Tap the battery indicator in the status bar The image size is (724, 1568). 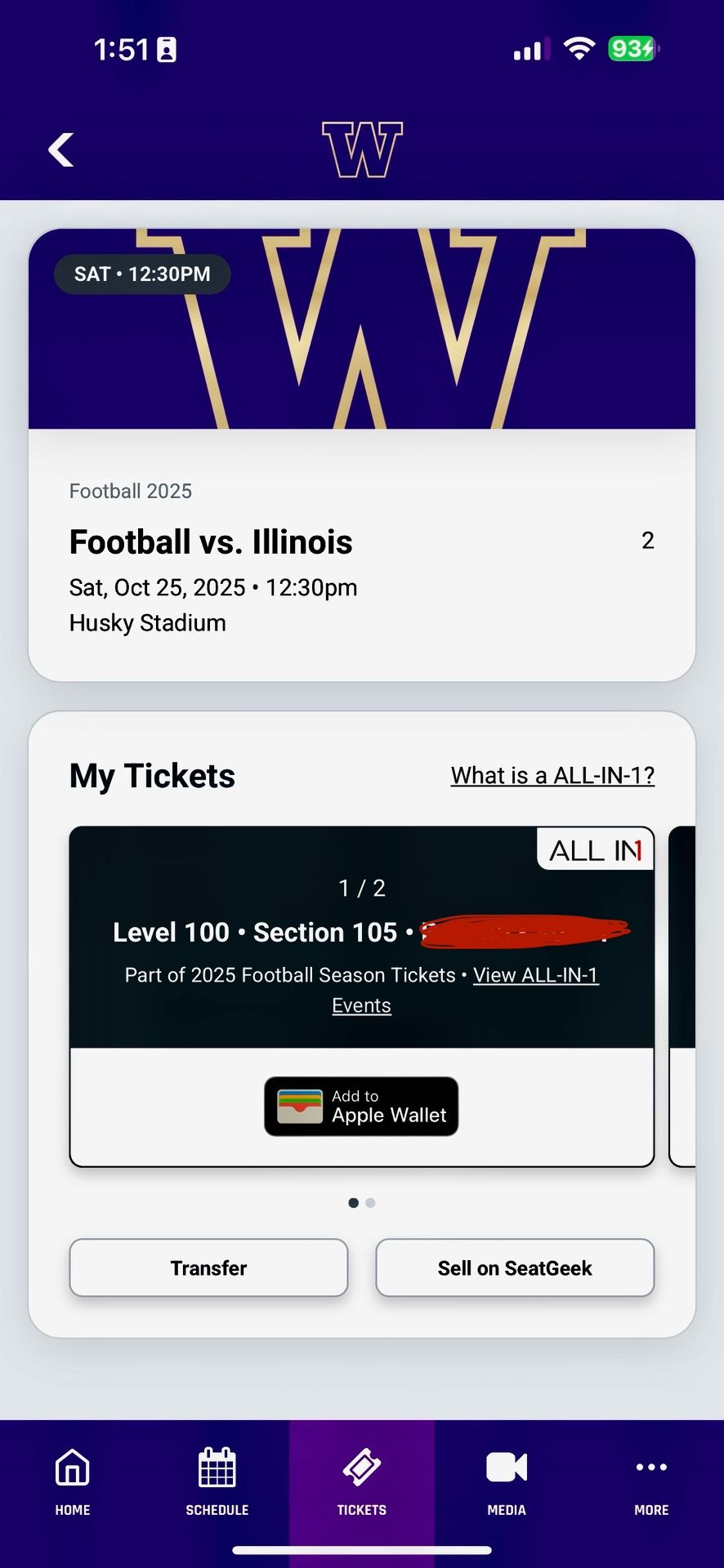click(632, 49)
